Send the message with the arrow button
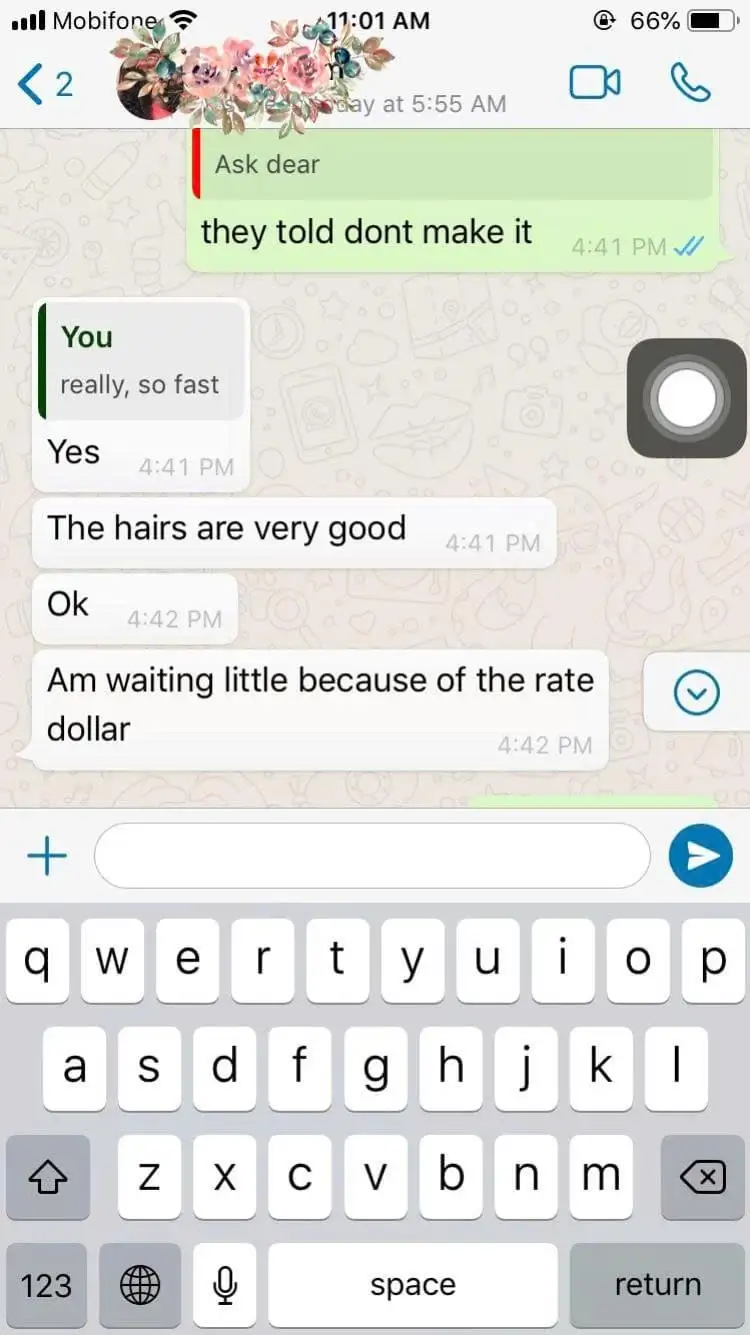 (701, 856)
